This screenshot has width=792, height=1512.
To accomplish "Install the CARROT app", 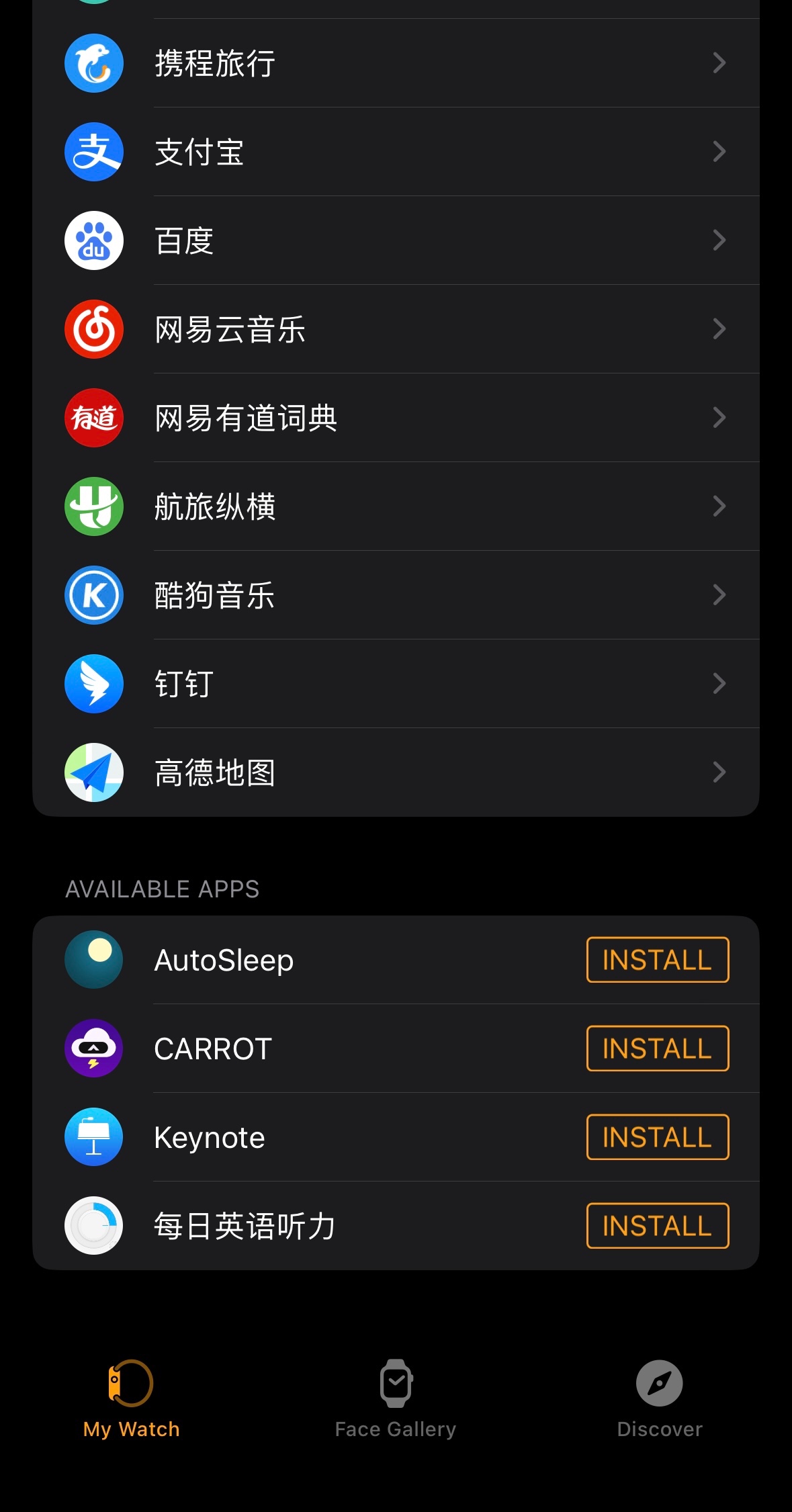I will 657,1049.
